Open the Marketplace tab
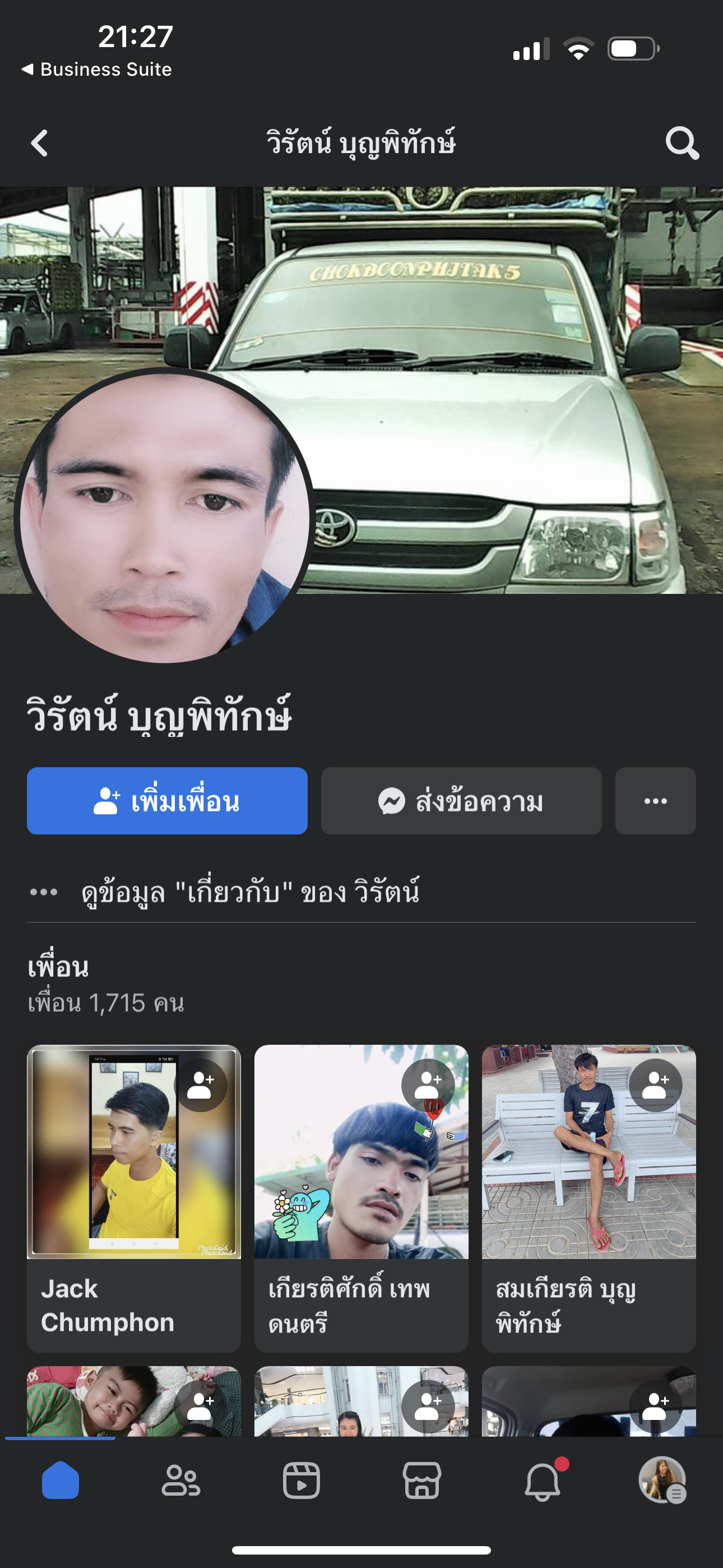The height and width of the screenshot is (1568, 723). point(421,1481)
